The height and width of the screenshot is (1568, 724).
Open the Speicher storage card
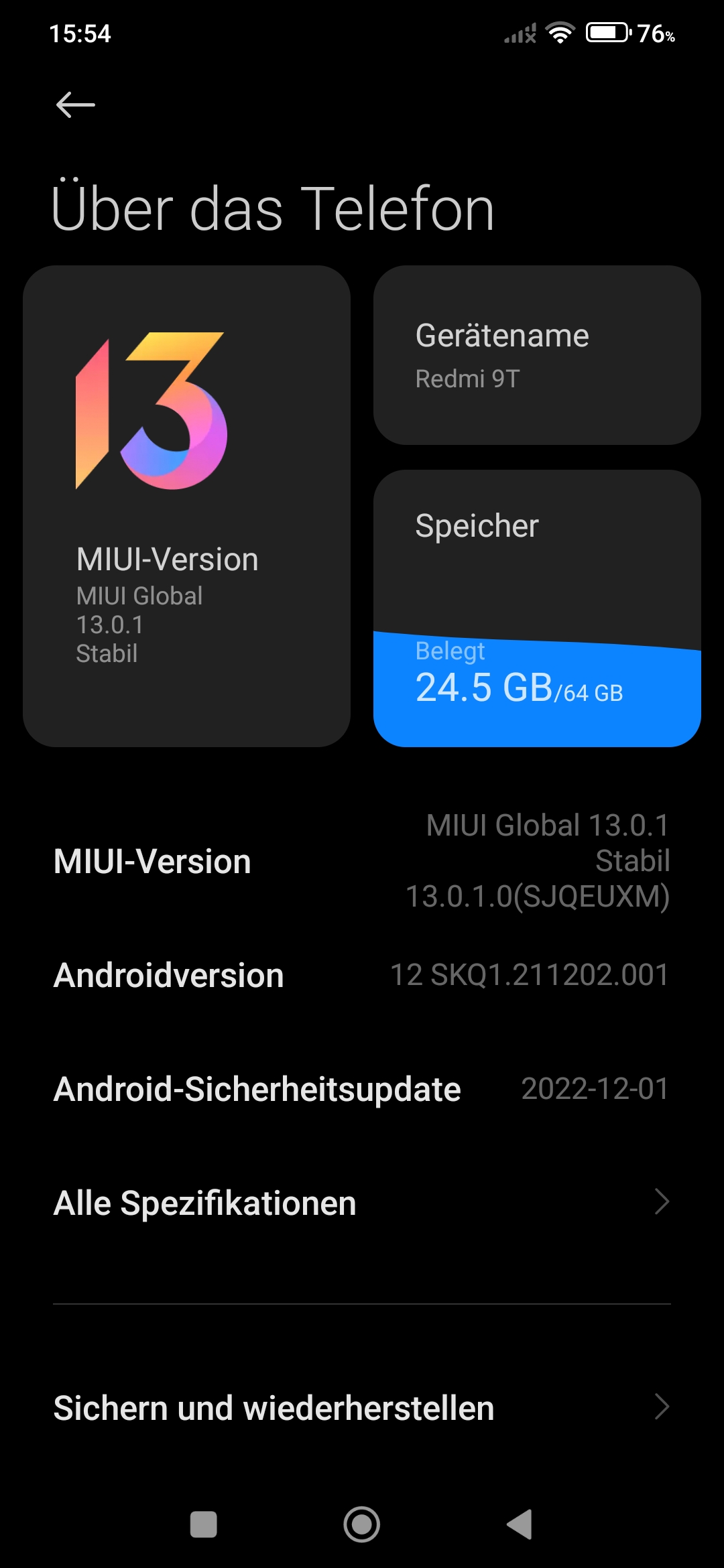pos(537,608)
